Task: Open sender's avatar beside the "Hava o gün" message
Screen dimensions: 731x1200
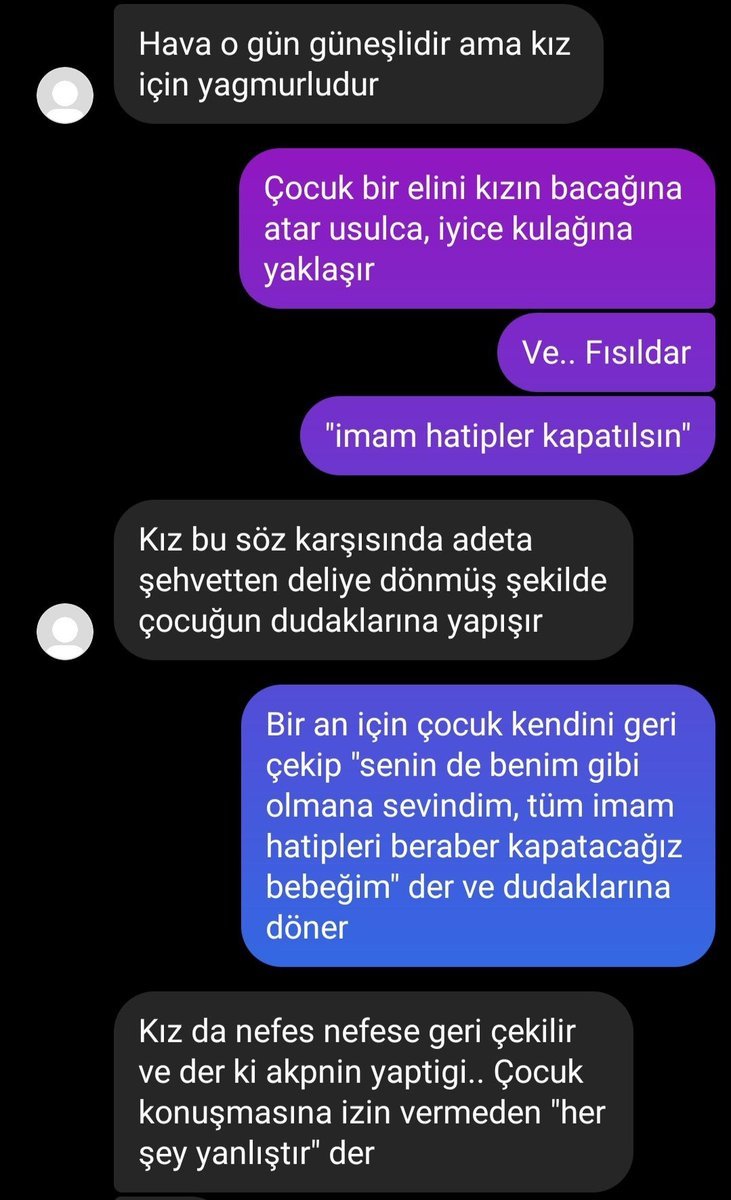Action: [x=65, y=95]
